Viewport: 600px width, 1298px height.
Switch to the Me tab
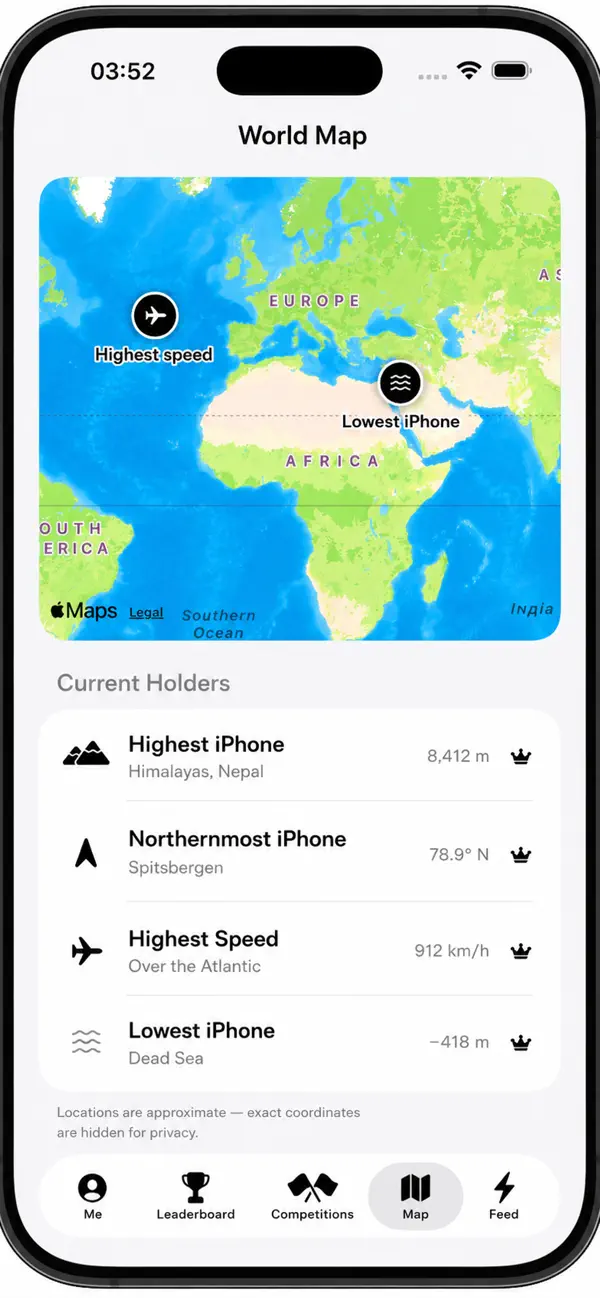click(x=93, y=1196)
